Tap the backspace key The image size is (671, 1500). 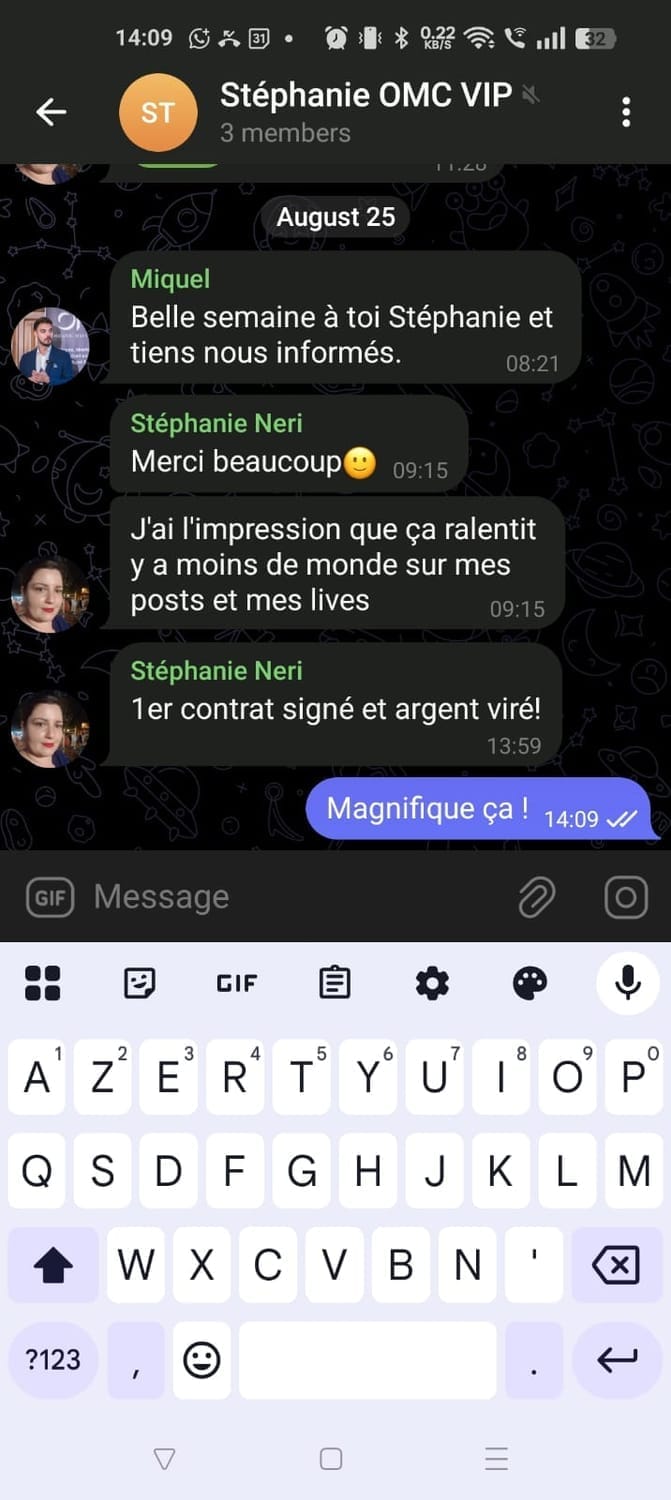[617, 1266]
